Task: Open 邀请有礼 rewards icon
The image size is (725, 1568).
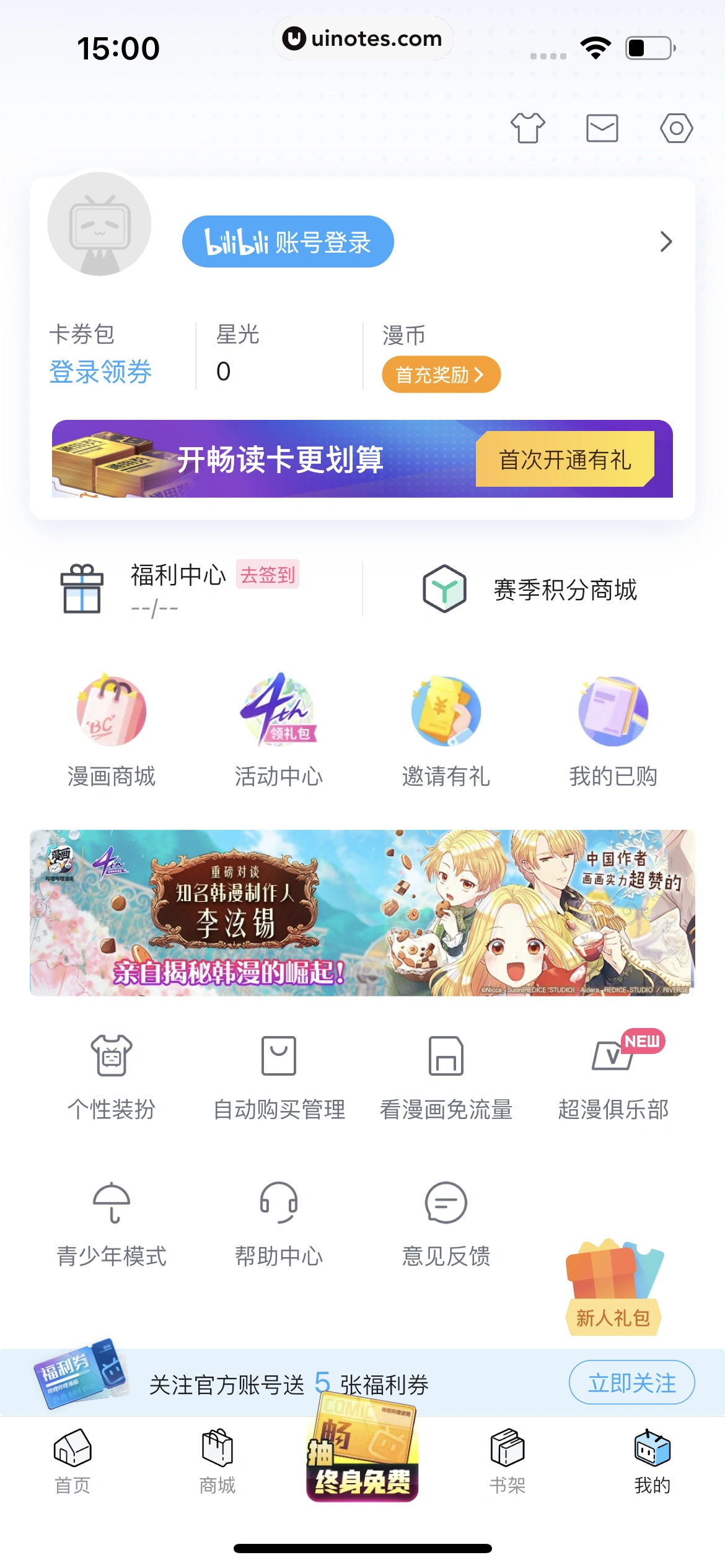Action: (x=446, y=711)
